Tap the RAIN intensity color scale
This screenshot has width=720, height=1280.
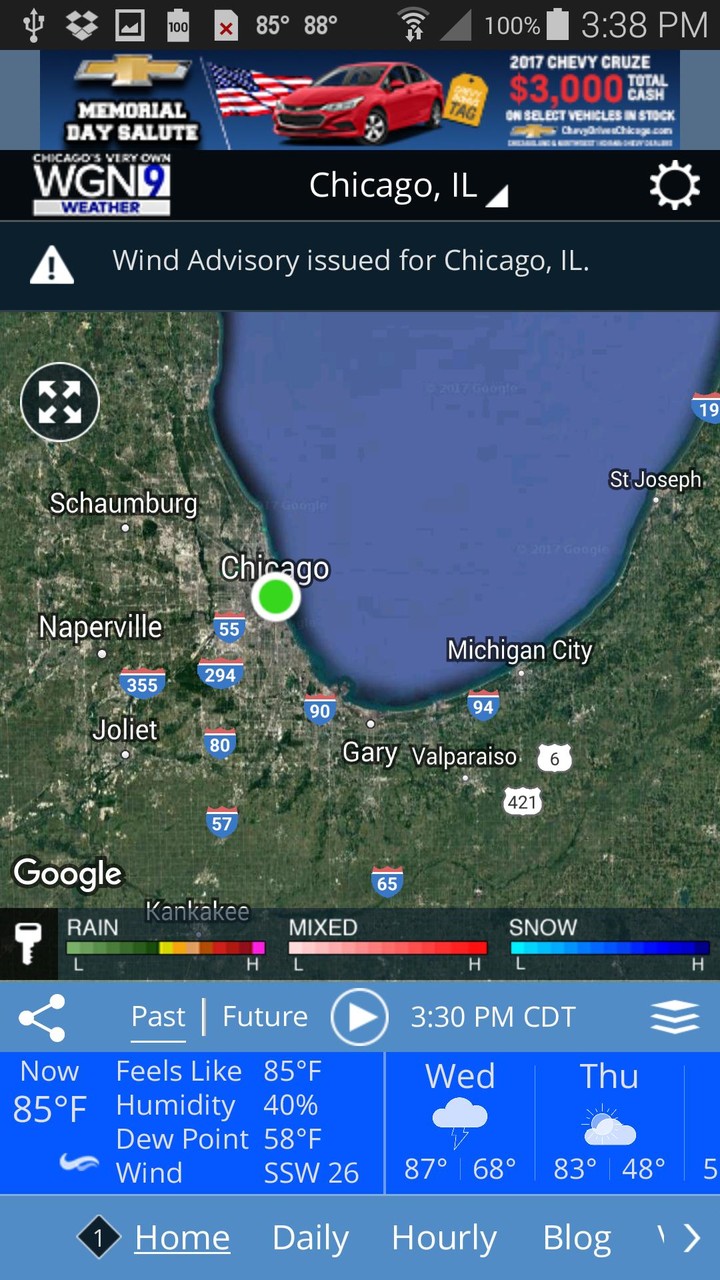pyautogui.click(x=165, y=942)
